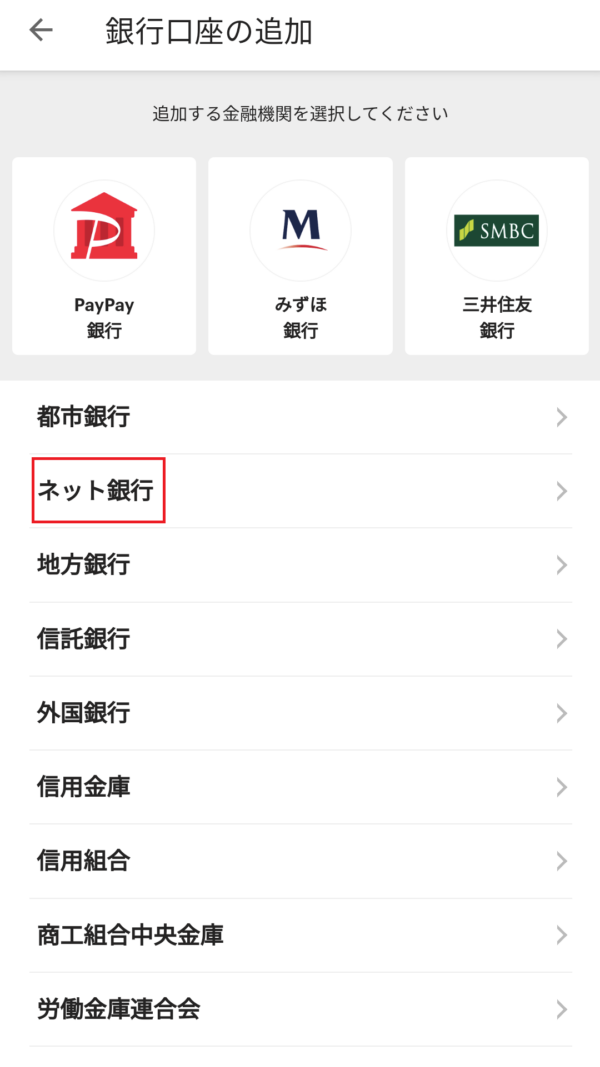Tap the 地方銀行 row
This screenshot has width=600, height=1067.
click(300, 565)
